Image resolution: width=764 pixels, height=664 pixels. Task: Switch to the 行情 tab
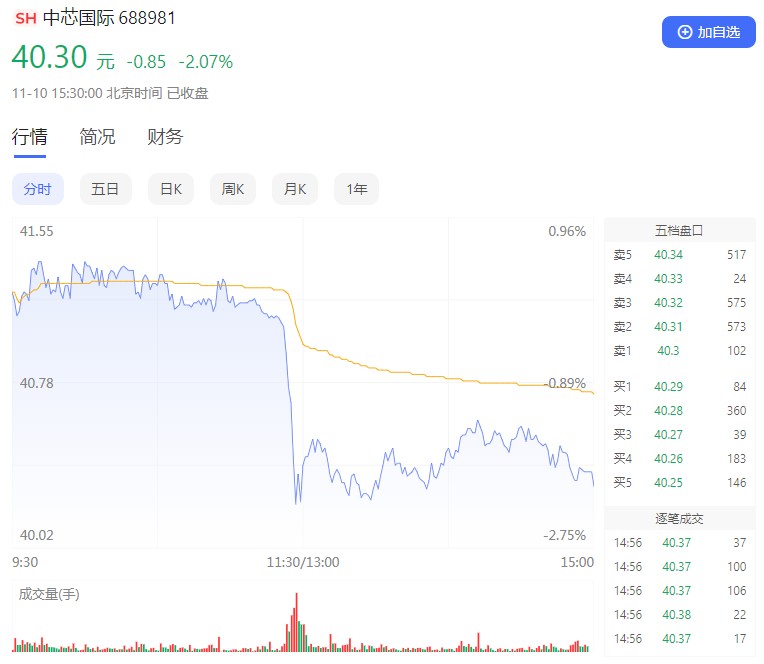pyautogui.click(x=29, y=137)
